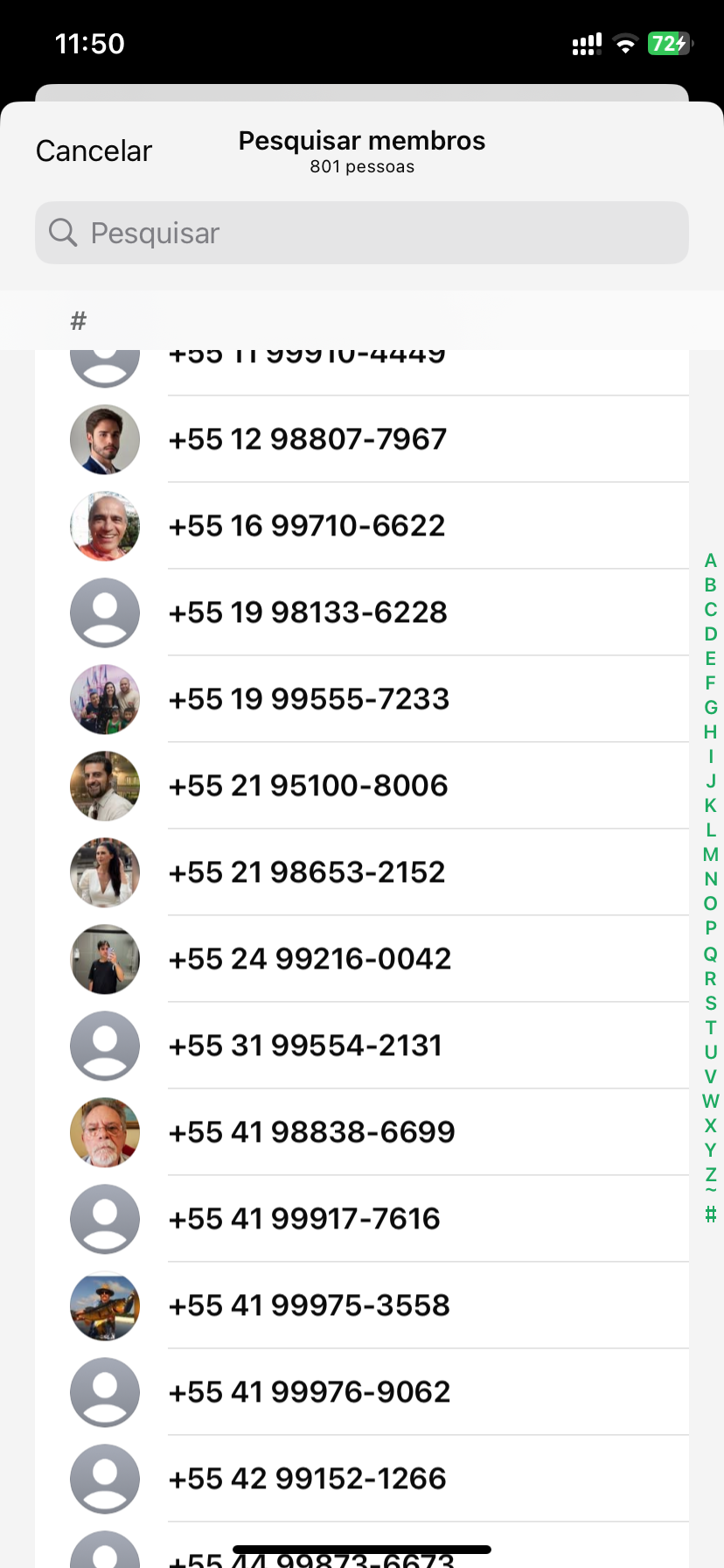The width and height of the screenshot is (724, 1568).
Task: Jump to letter S in the index
Action: 710,1003
